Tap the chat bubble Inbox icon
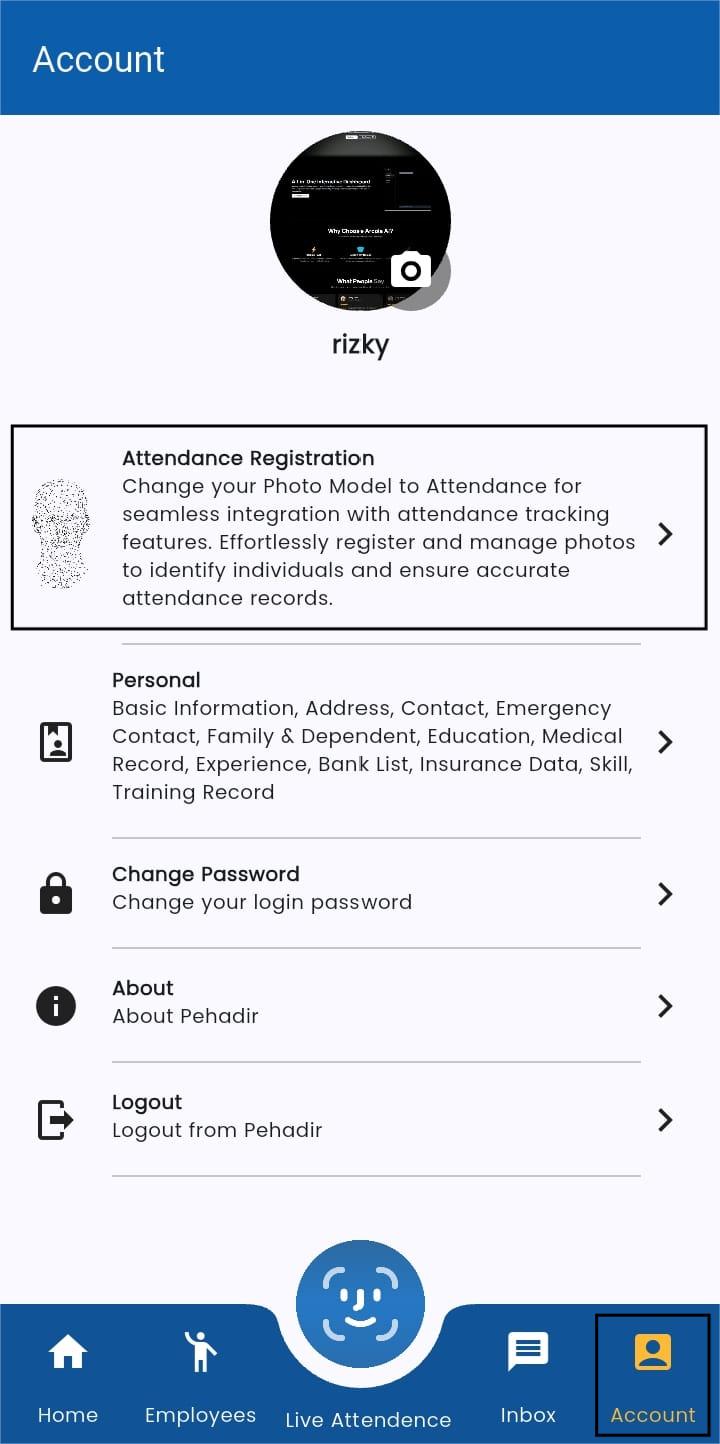 point(528,1350)
